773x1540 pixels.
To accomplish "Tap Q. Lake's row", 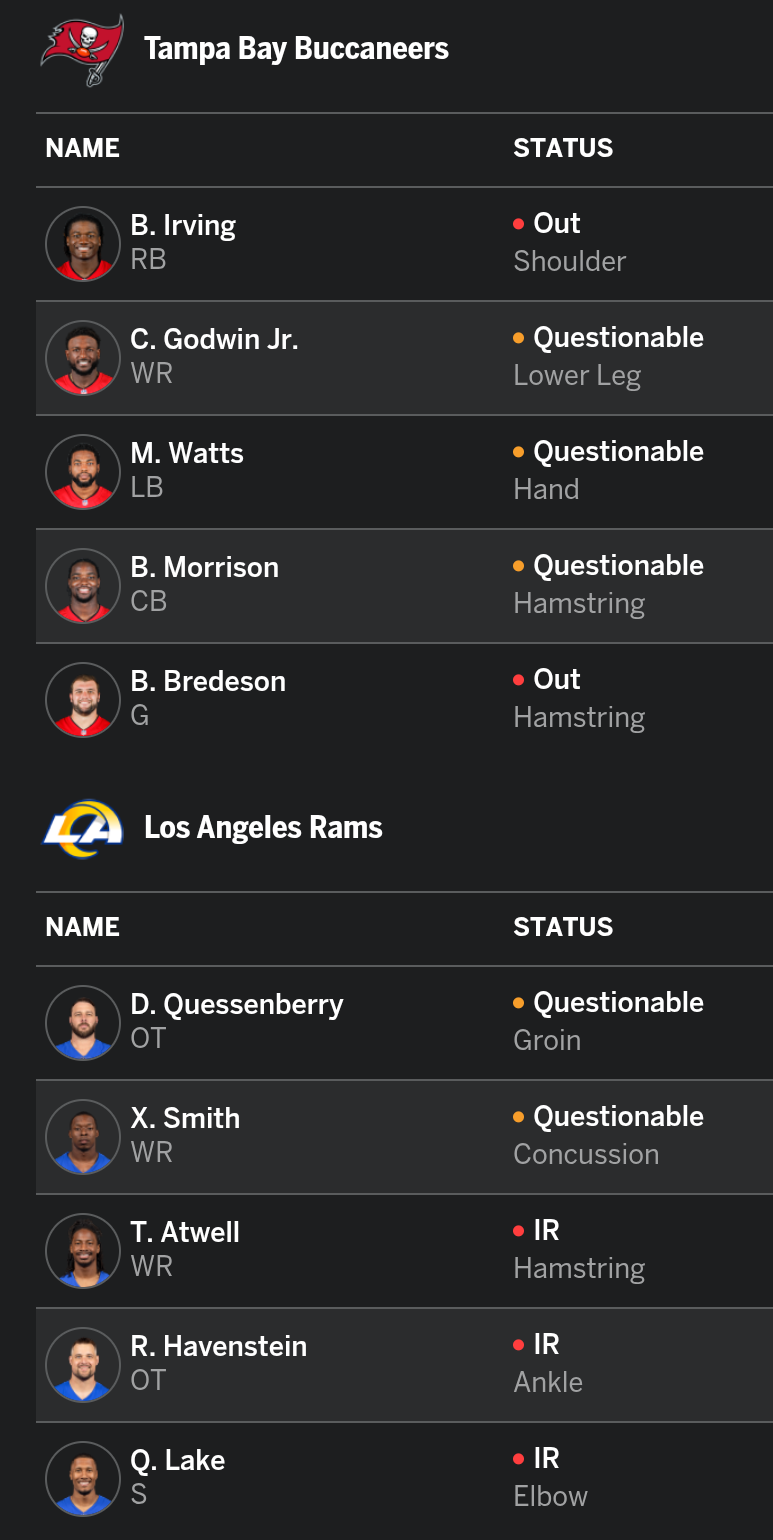I will (177, 1461).
